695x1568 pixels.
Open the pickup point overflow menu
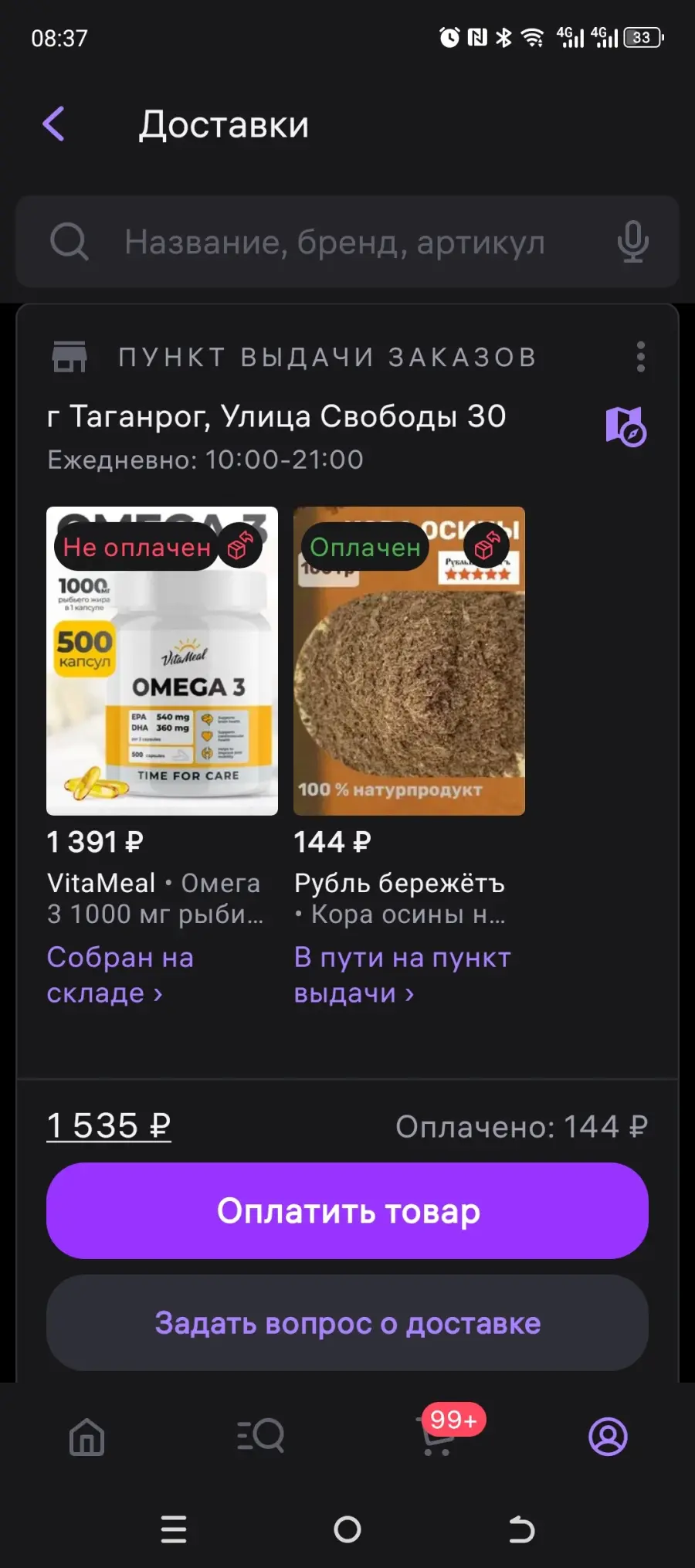click(640, 357)
